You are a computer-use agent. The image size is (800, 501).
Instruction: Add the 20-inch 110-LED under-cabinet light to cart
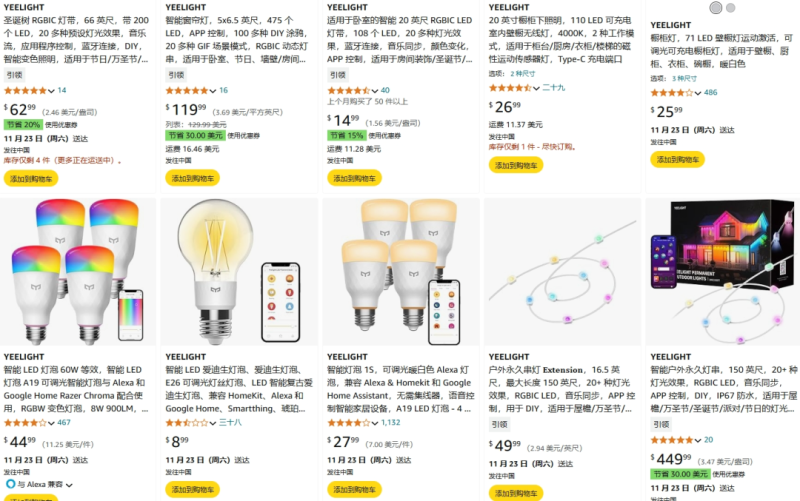[516, 165]
